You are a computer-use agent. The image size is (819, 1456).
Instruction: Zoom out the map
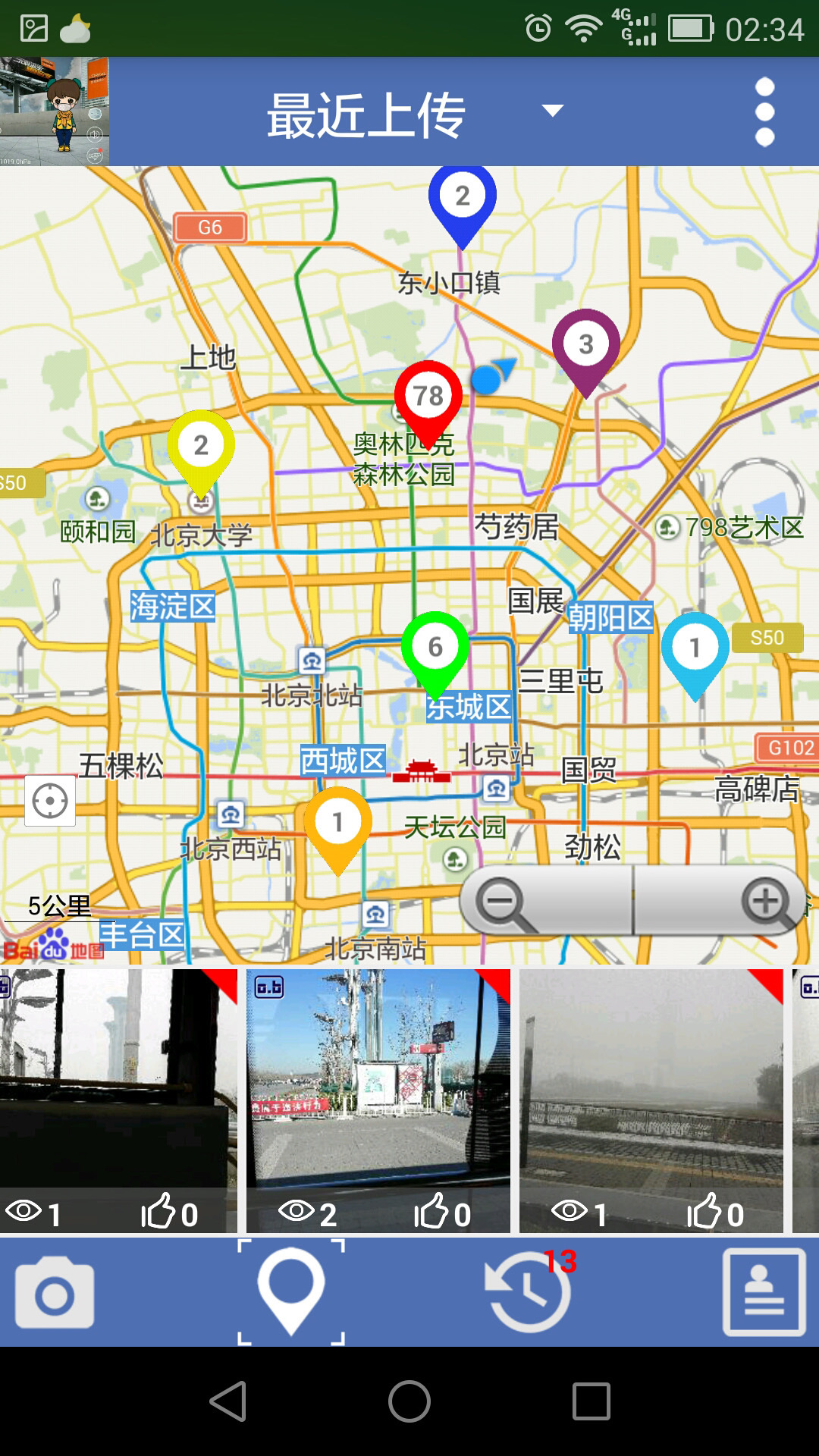coord(502,902)
